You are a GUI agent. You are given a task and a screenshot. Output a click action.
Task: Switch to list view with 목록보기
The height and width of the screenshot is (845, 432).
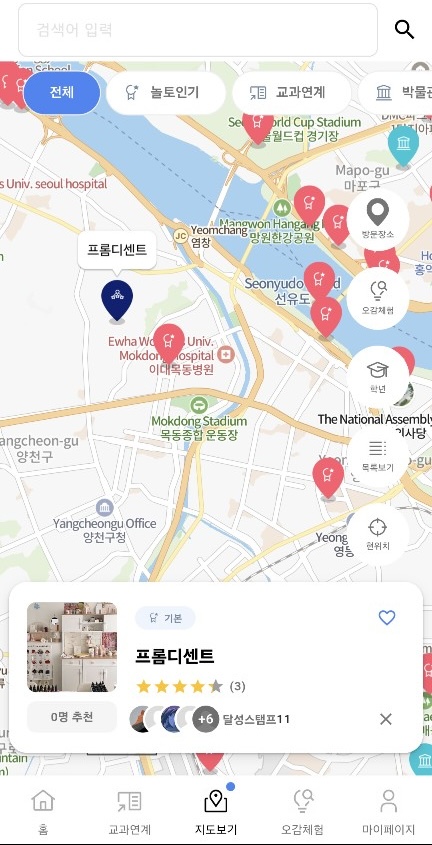(x=378, y=455)
